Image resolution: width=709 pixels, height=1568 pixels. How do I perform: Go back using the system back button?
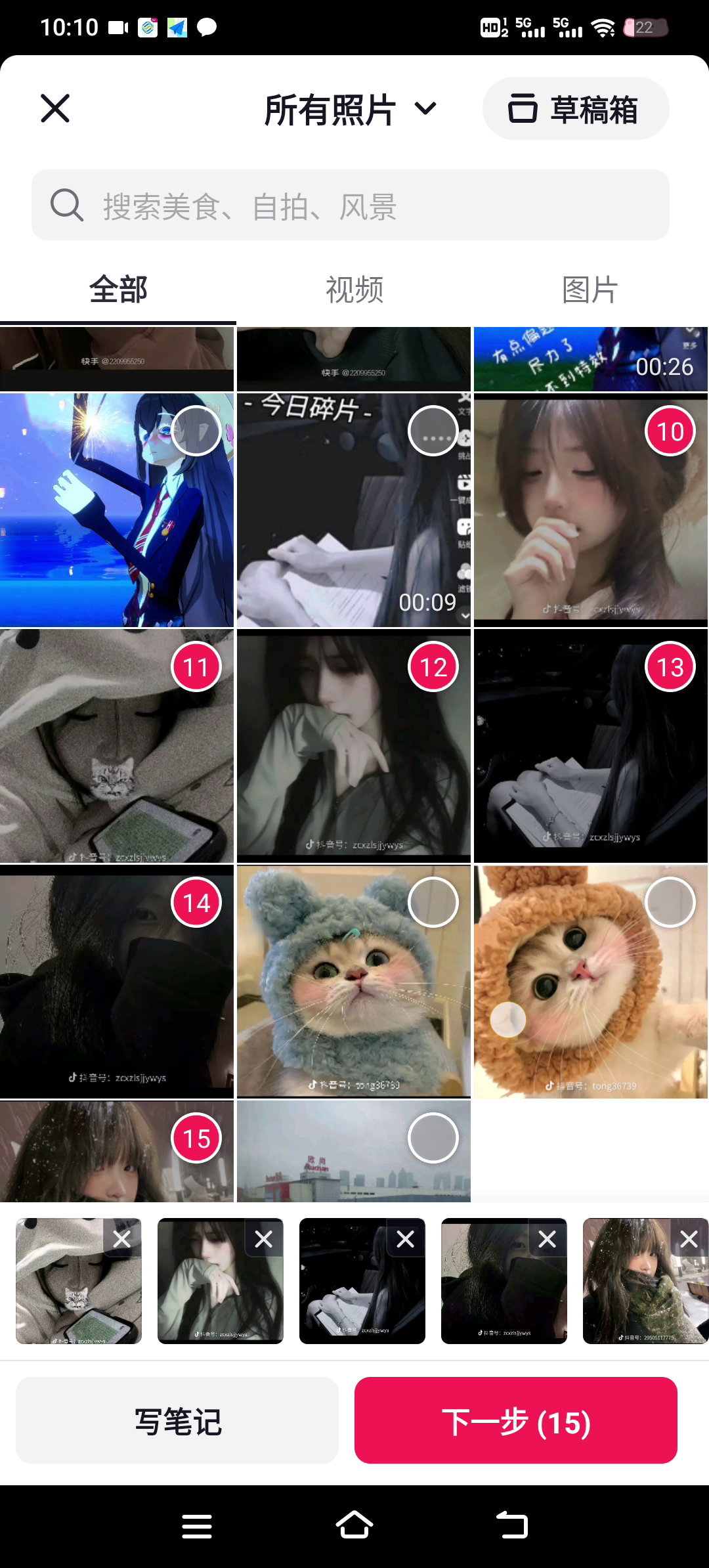click(511, 1525)
